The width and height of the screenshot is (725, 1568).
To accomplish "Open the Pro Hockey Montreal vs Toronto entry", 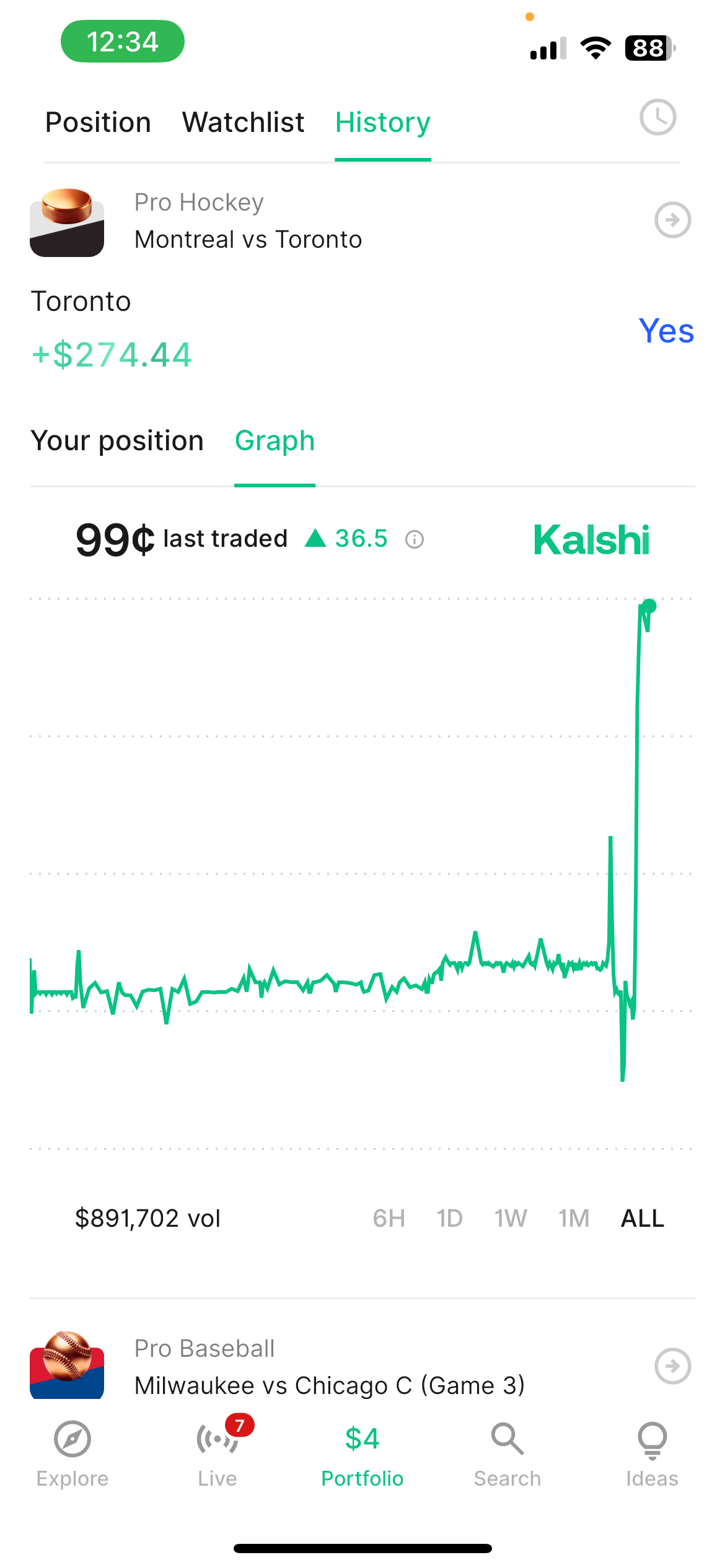I will pyautogui.click(x=248, y=221).
